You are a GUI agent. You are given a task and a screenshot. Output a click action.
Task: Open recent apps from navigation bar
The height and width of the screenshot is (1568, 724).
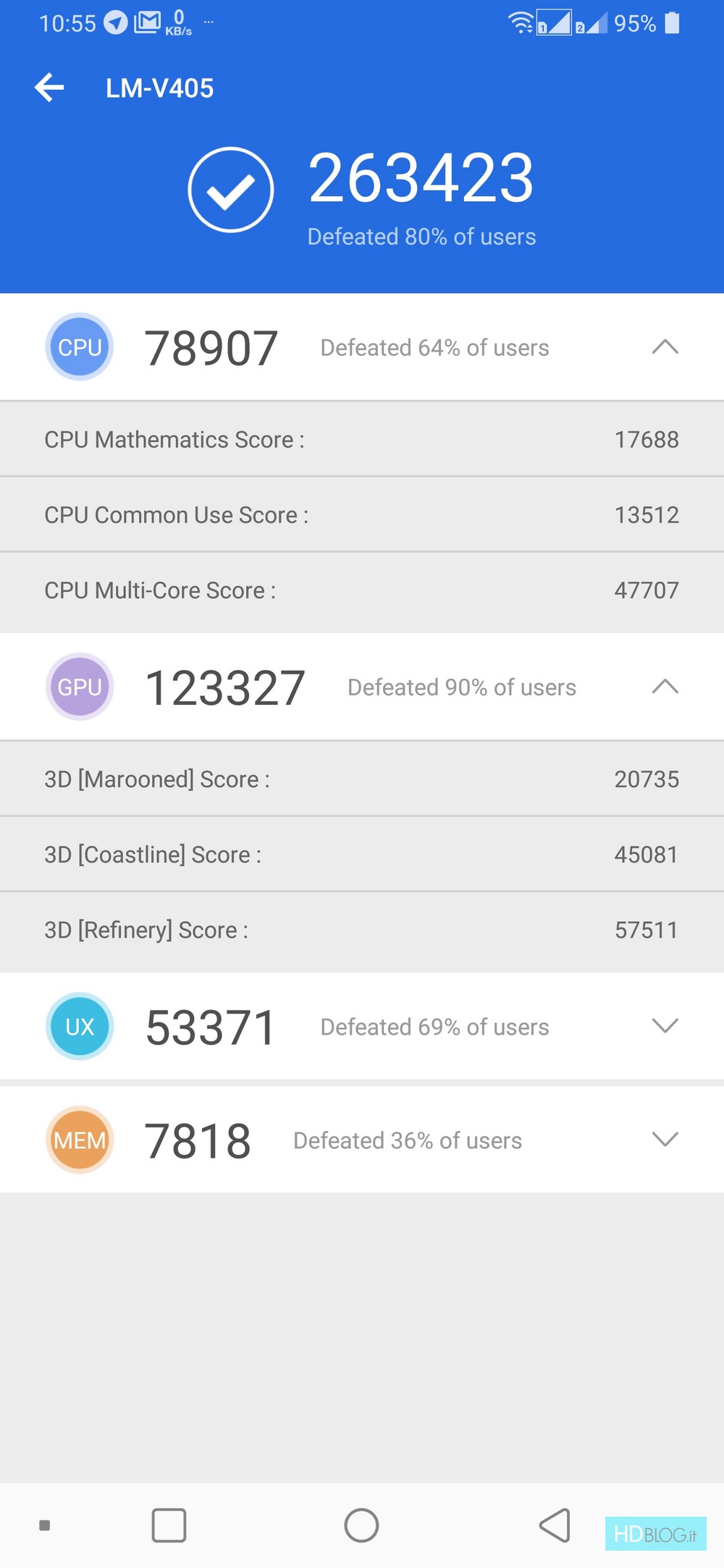pyautogui.click(x=169, y=1525)
